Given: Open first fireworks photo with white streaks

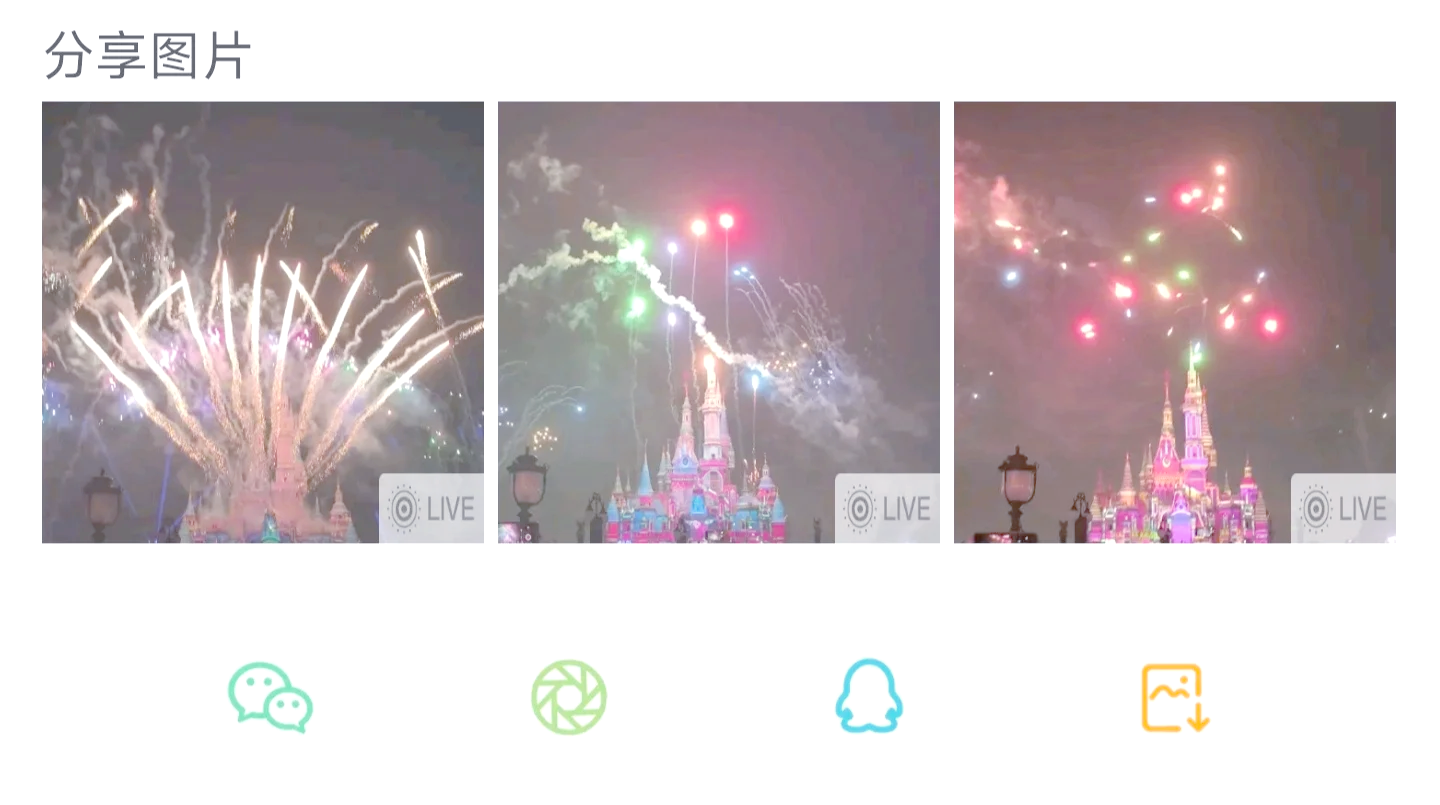Looking at the screenshot, I should 262,322.
